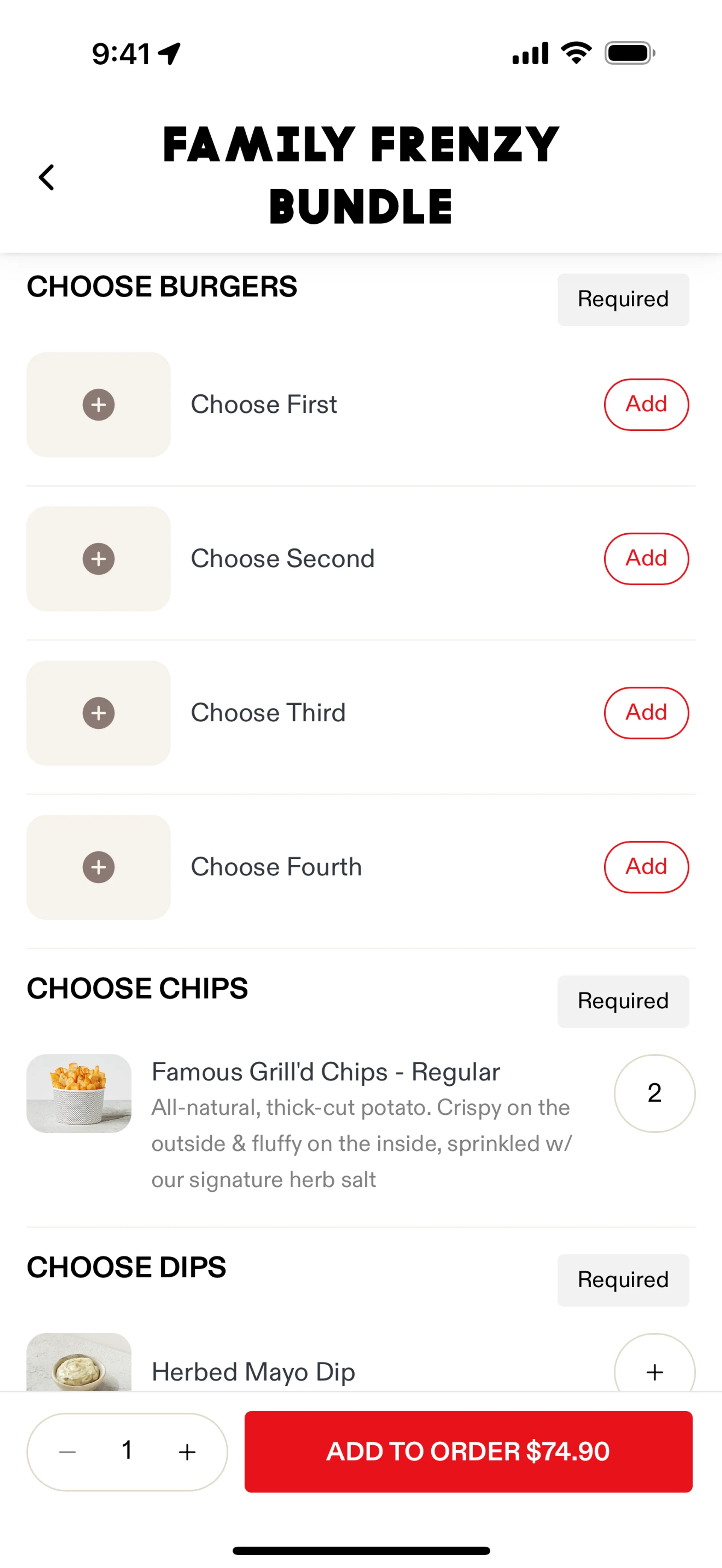Open the Choose Fourth placeholder tile
The width and height of the screenshot is (722, 1568).
point(99,867)
